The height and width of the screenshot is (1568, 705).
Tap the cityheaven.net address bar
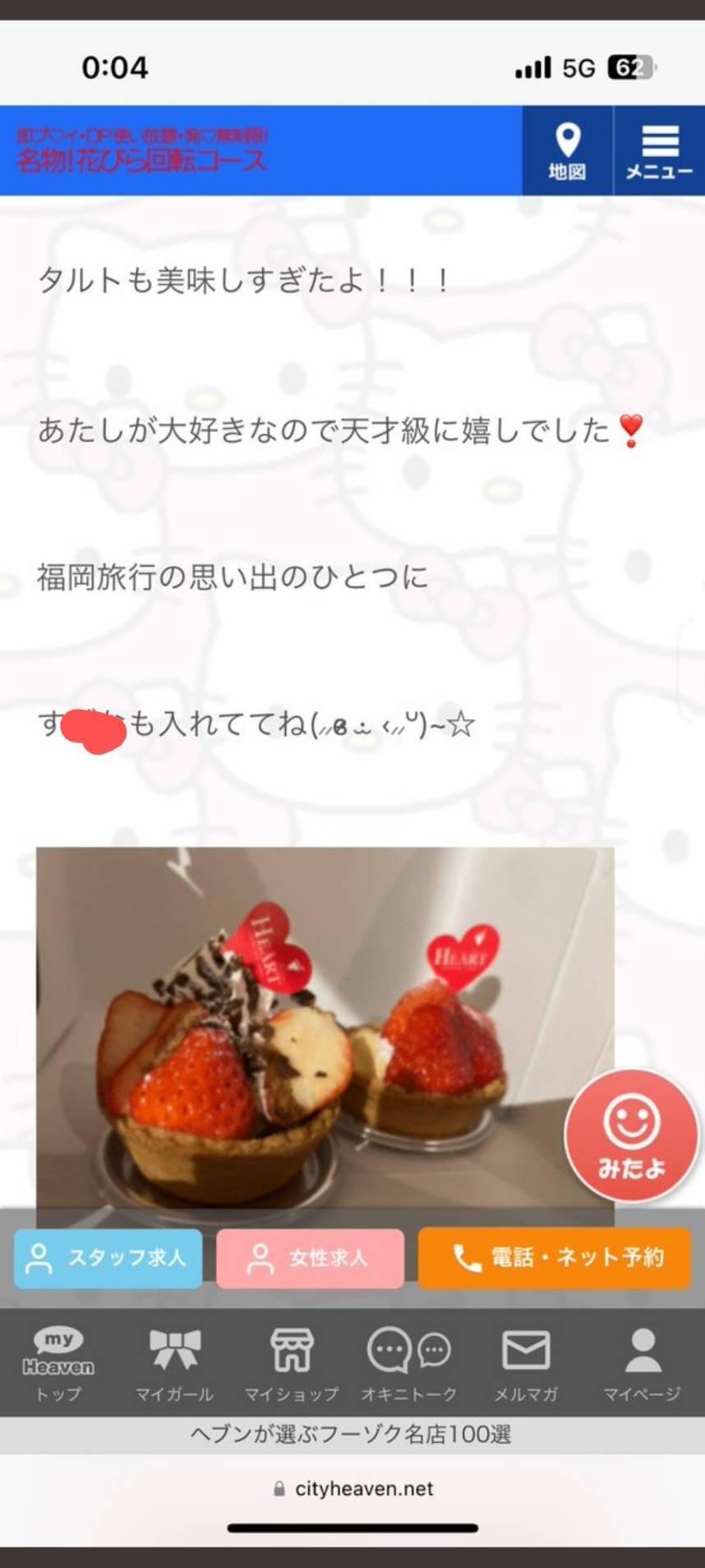353,1489
